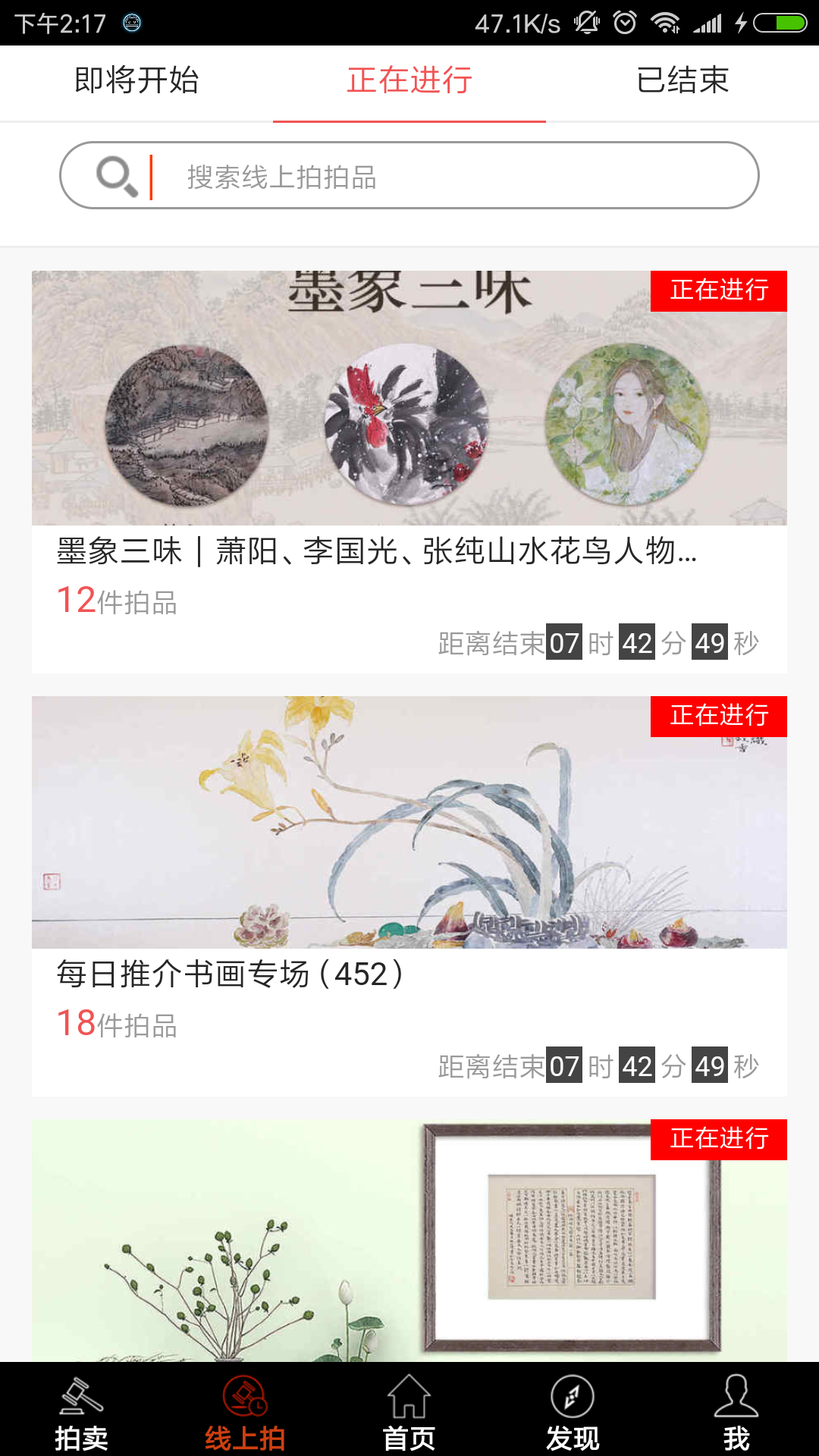Open the 墨象三味 auction title link
819x1456 pixels.
coord(377,553)
